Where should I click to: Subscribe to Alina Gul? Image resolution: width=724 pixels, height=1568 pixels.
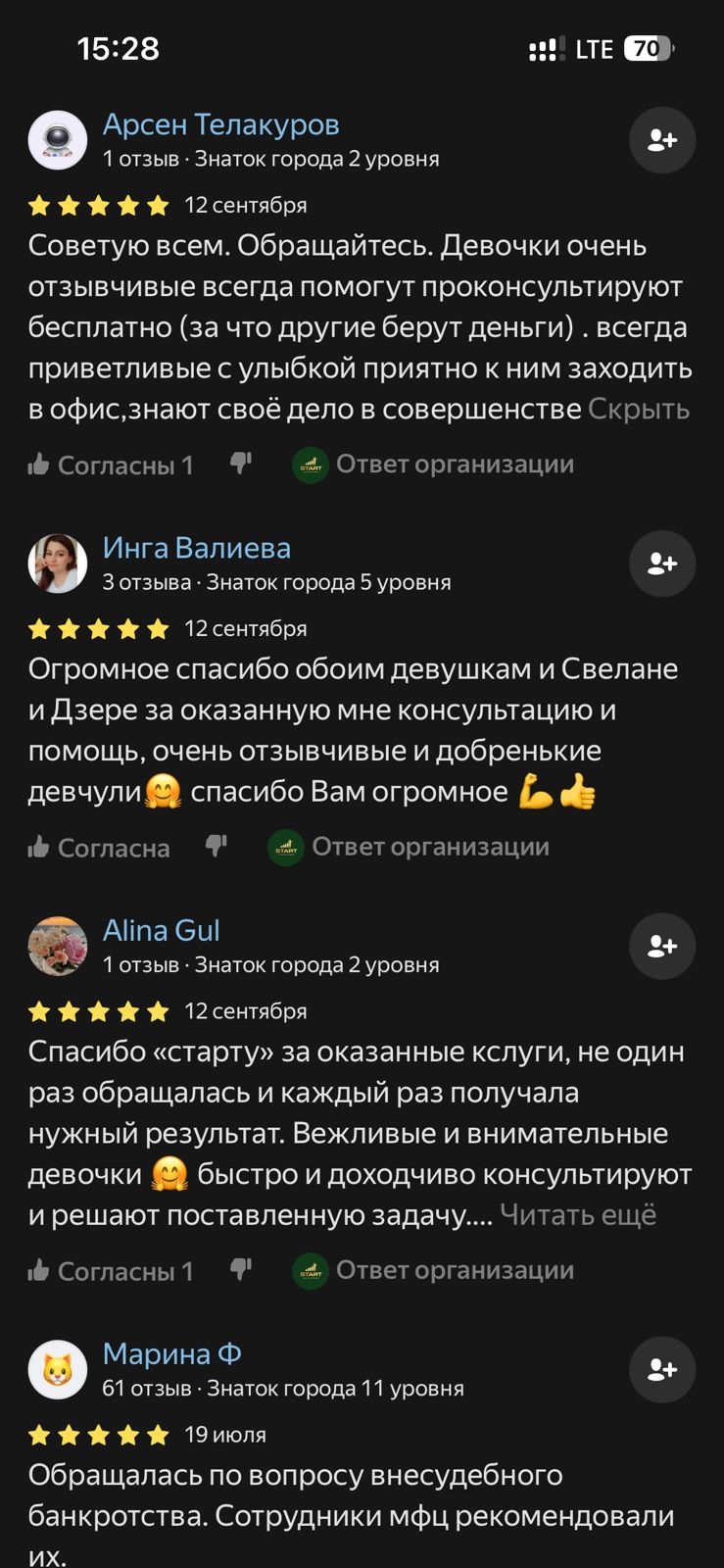[x=661, y=946]
